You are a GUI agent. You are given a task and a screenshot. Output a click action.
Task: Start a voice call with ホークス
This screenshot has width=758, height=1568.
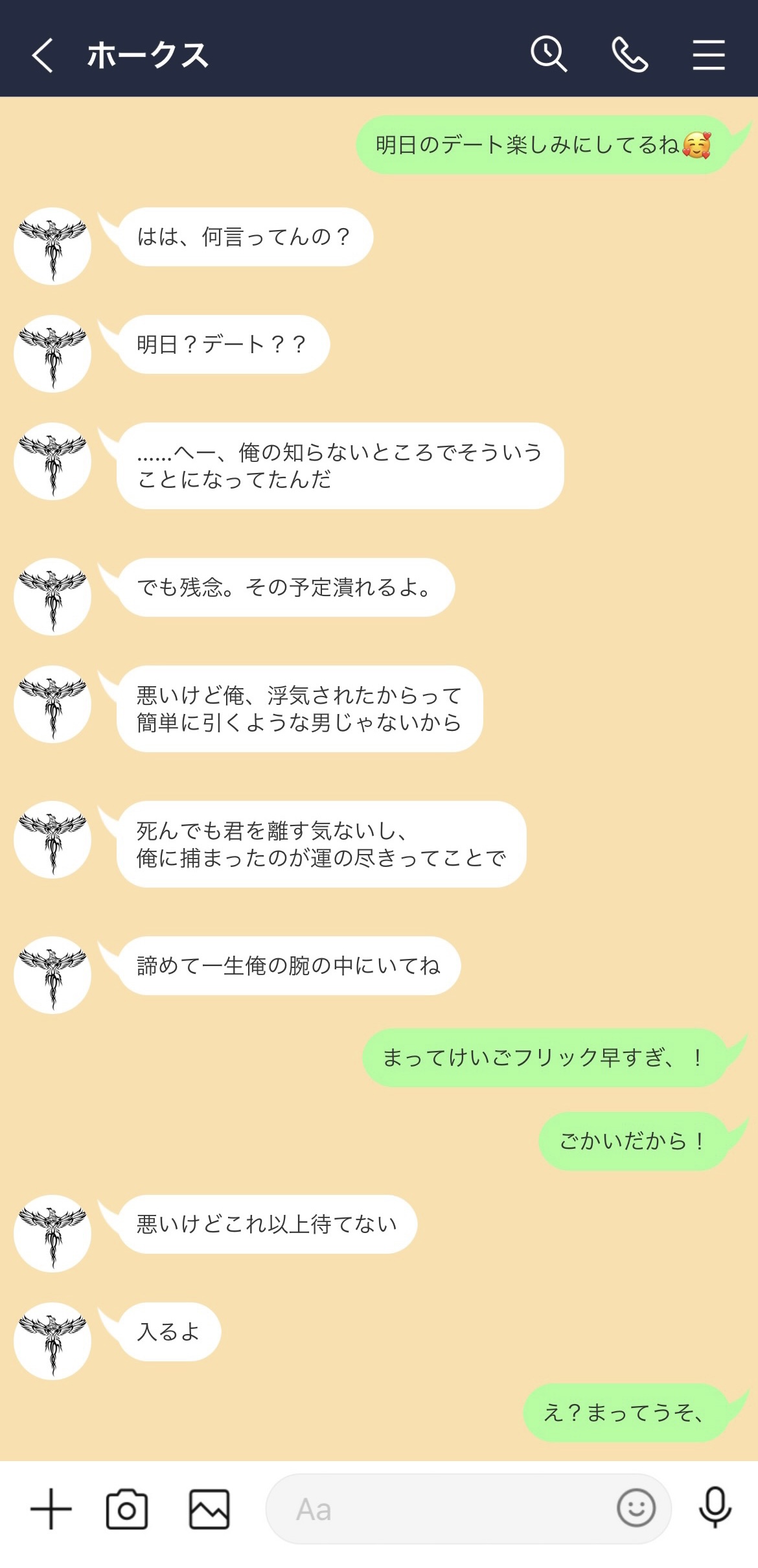click(629, 54)
